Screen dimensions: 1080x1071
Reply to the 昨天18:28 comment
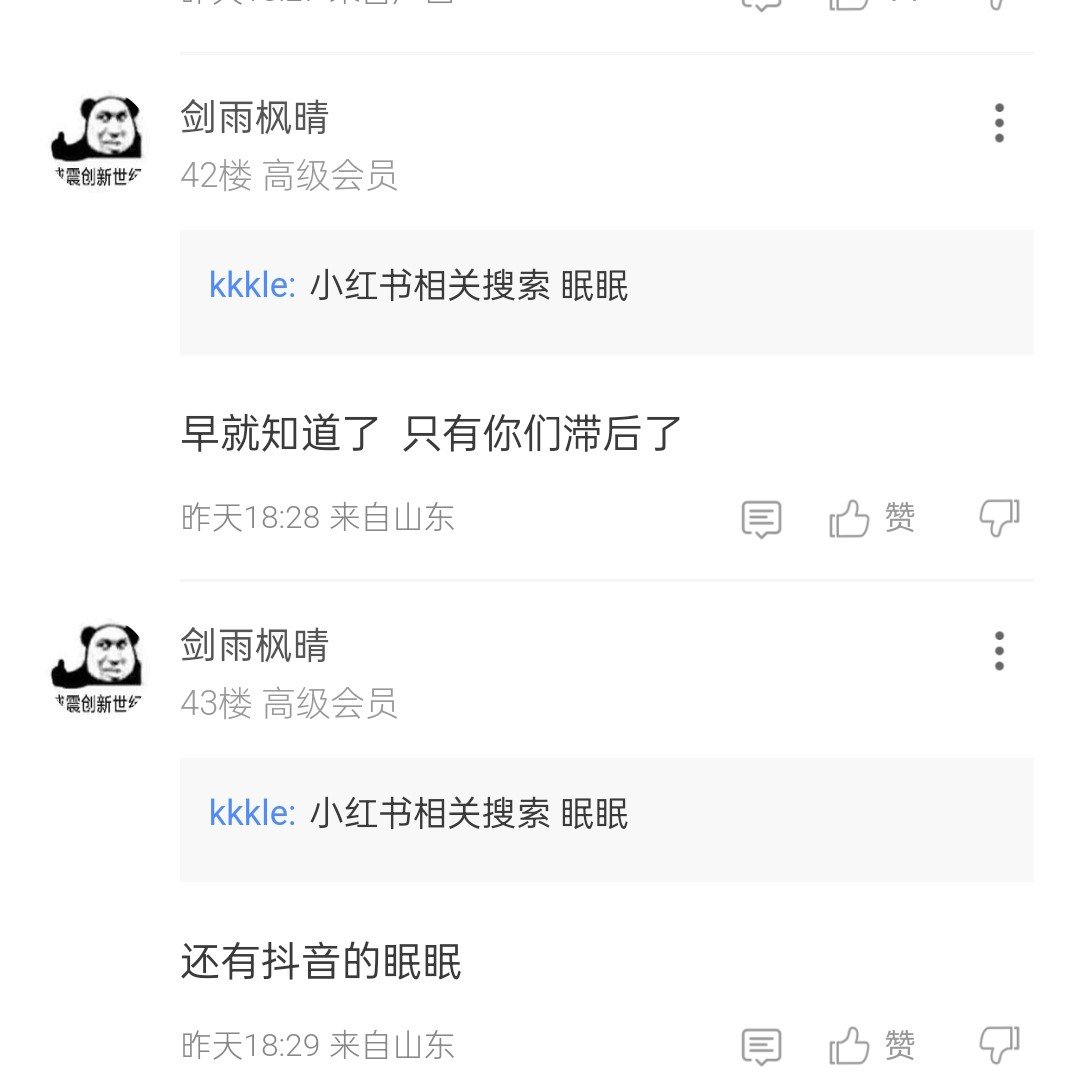pos(761,519)
